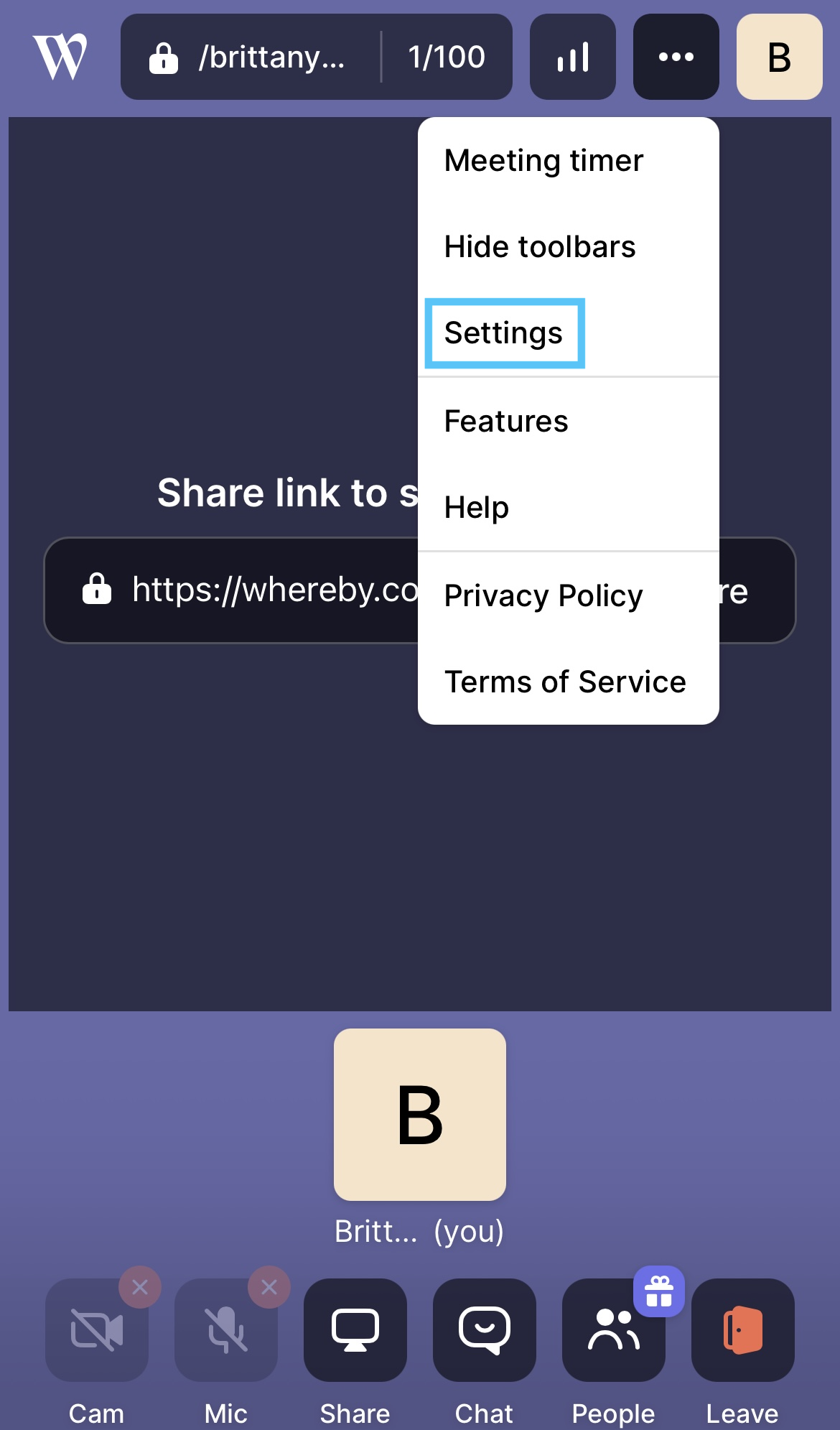Image resolution: width=840 pixels, height=1430 pixels.
Task: Open the Chat panel
Action: [x=485, y=1329]
